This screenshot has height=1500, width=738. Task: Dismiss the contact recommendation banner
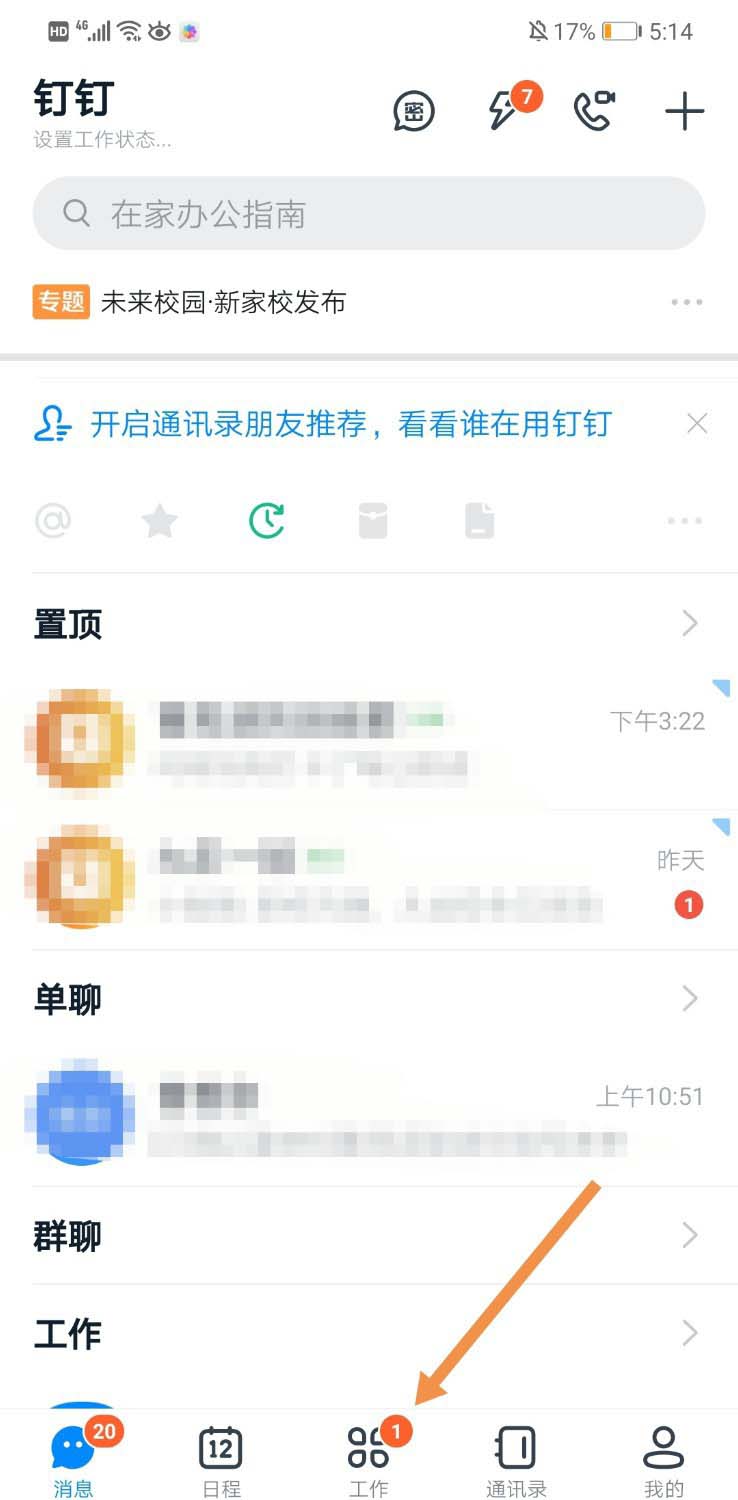pyautogui.click(x=697, y=424)
